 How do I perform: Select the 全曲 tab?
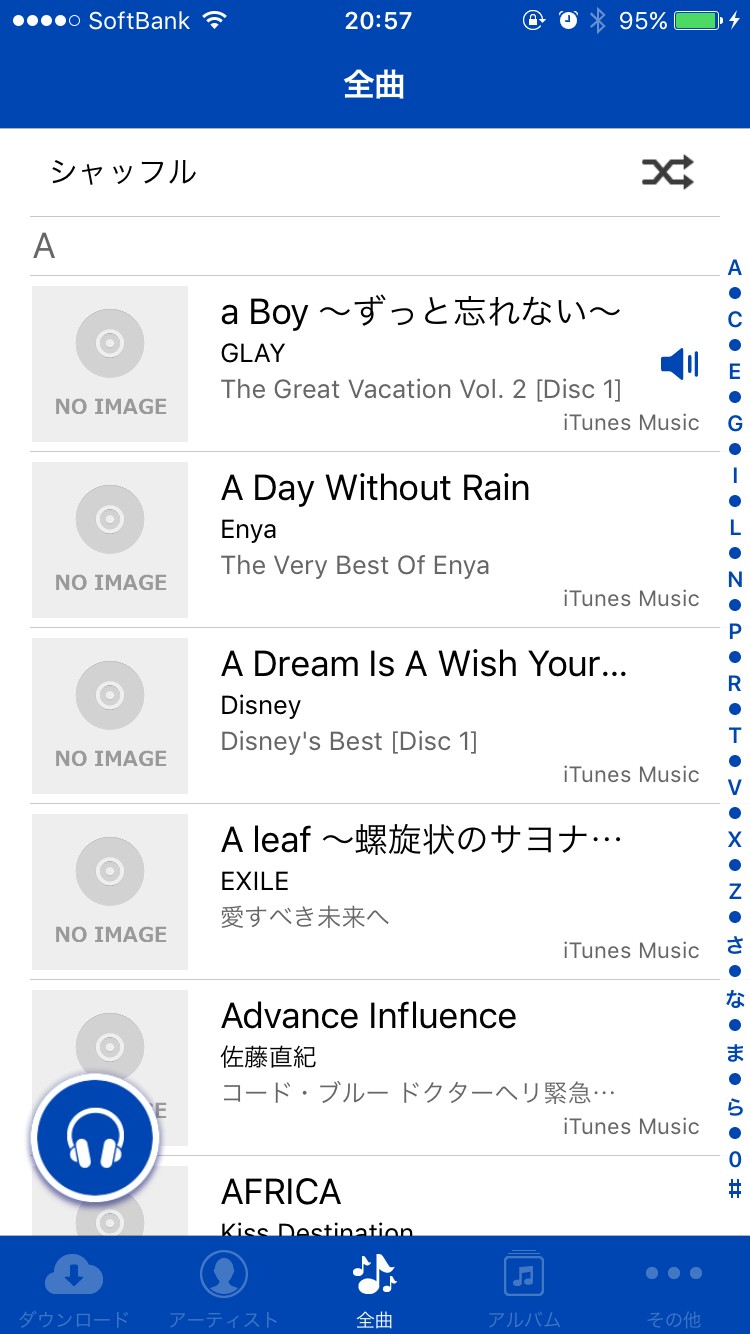[x=375, y=1290]
